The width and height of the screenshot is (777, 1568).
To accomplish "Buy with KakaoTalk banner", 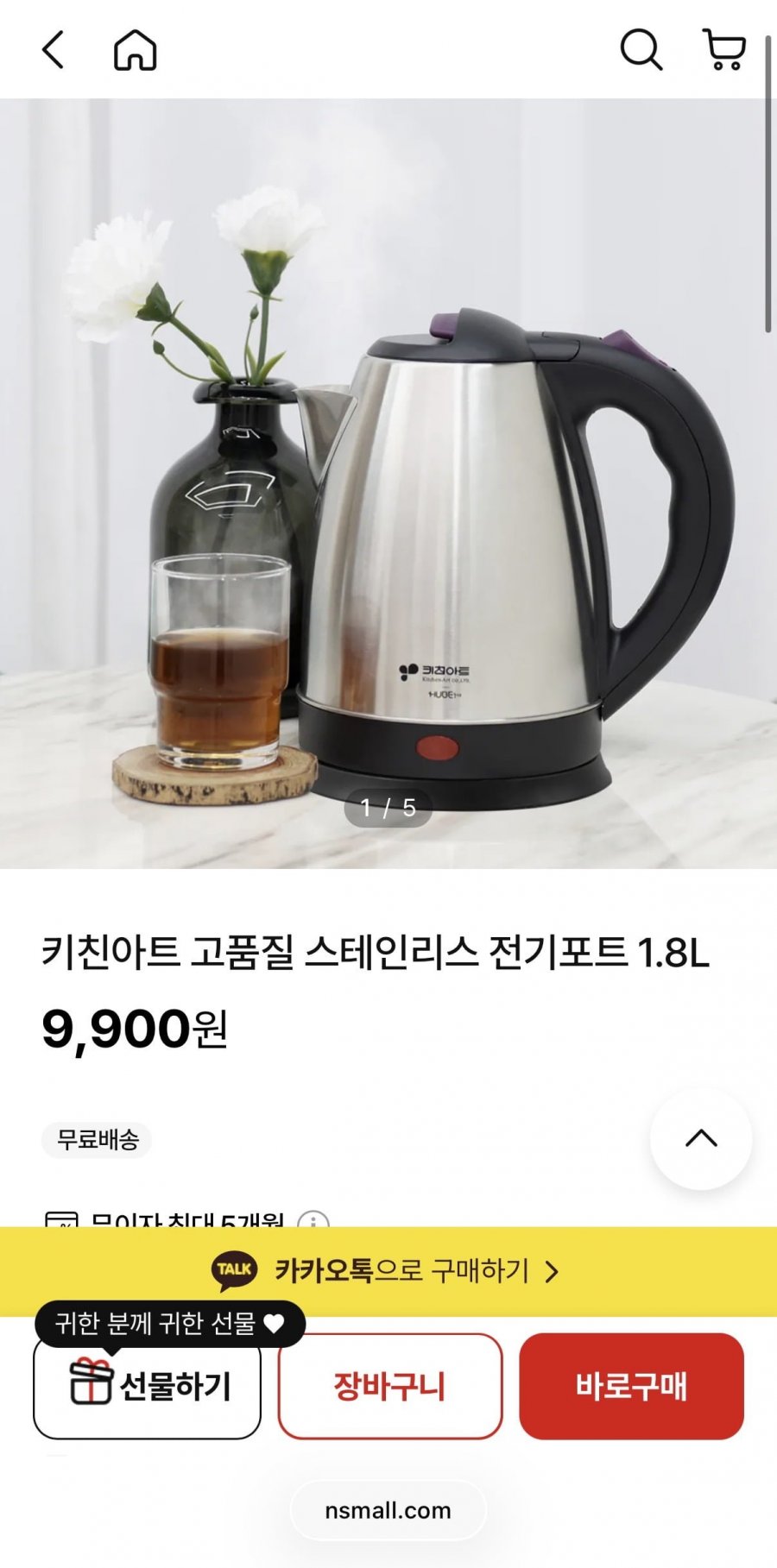I will point(388,1271).
